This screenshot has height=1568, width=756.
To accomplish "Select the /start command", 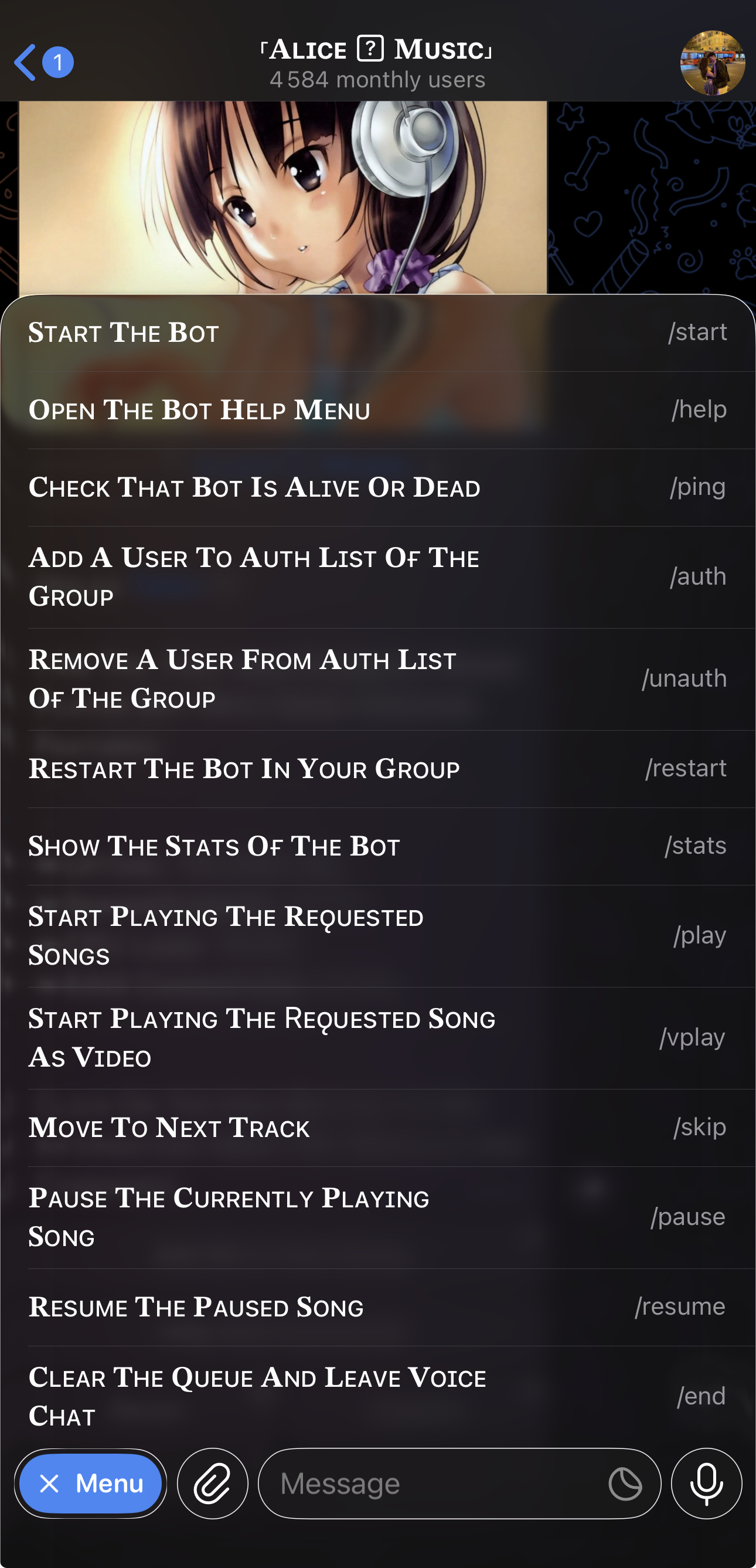I will coord(377,332).
